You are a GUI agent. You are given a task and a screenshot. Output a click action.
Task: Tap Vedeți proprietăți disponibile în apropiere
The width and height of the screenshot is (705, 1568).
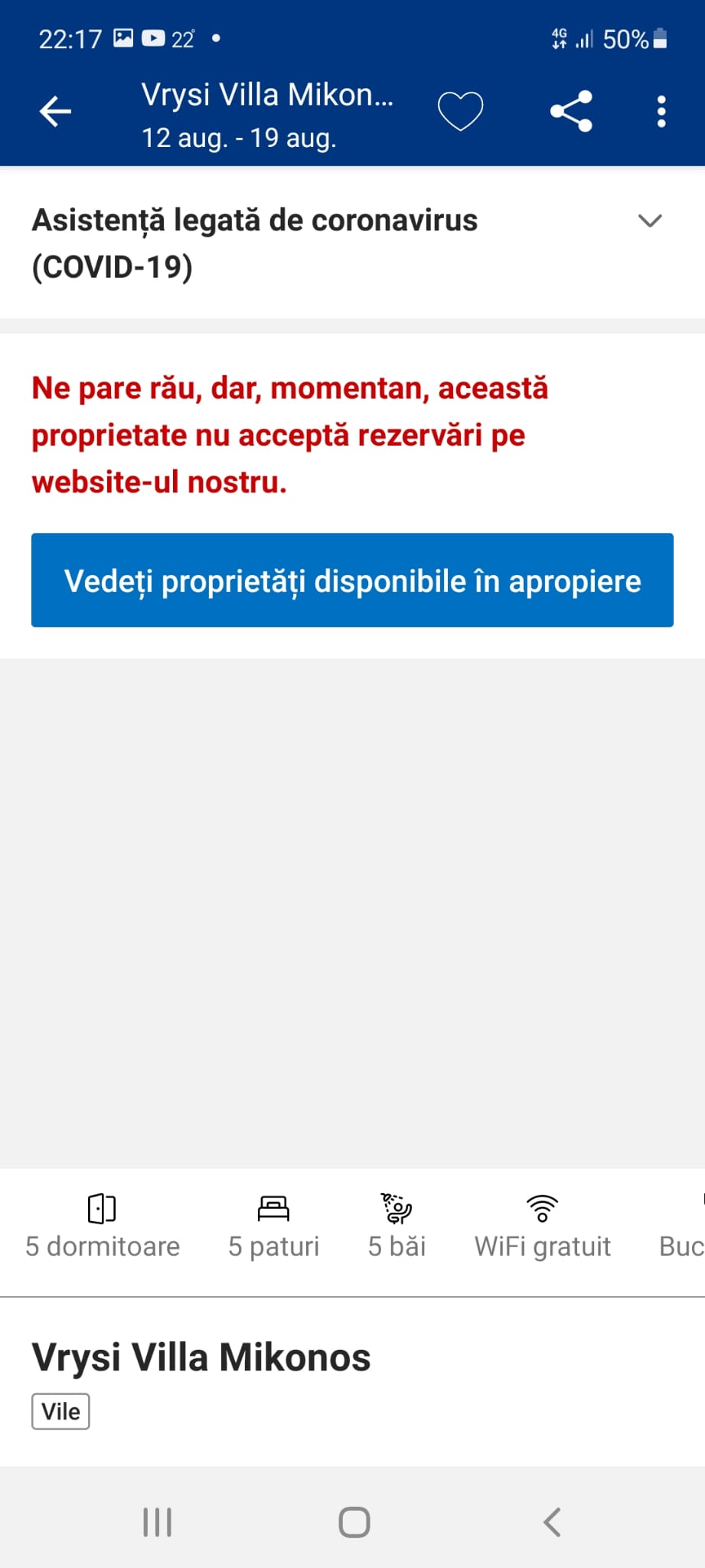click(352, 580)
